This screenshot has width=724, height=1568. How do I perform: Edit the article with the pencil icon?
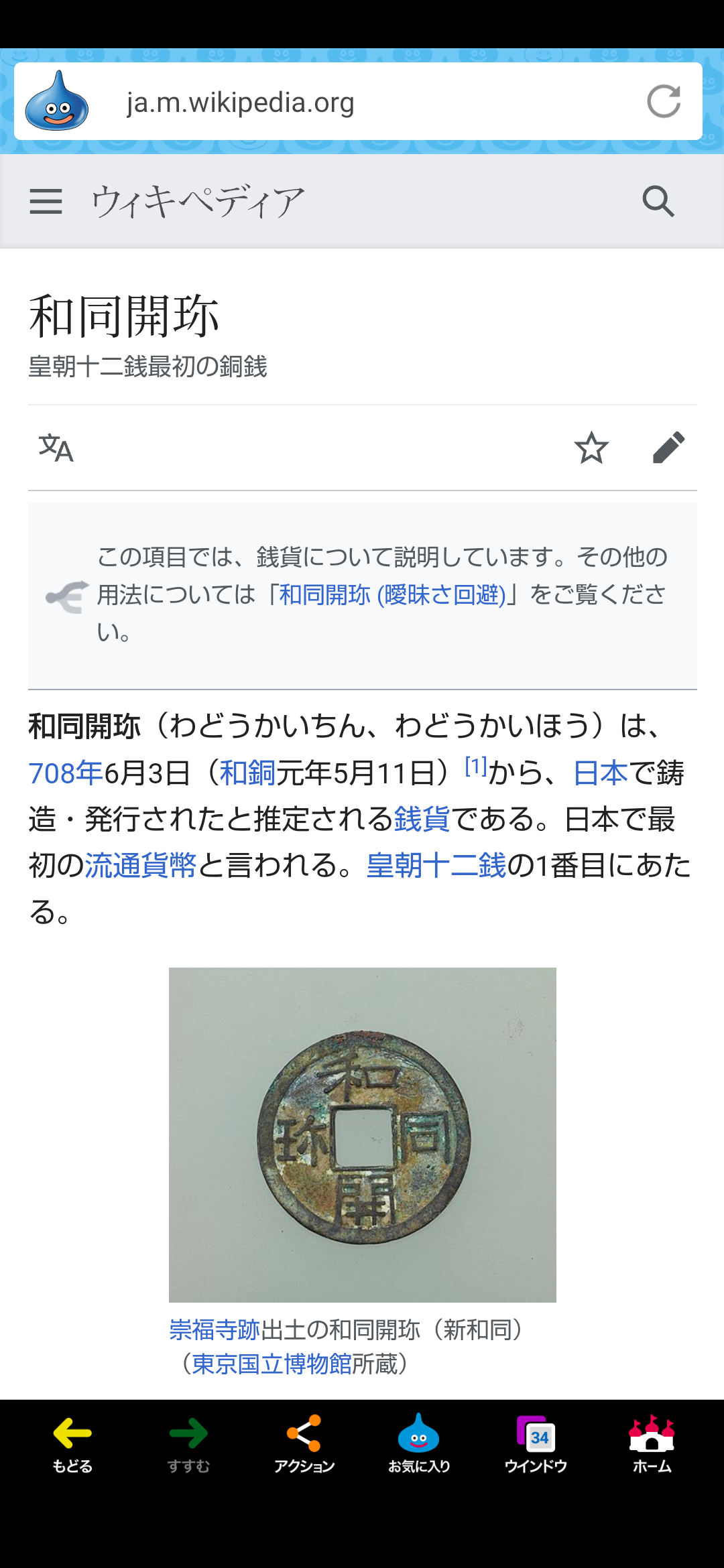pyautogui.click(x=668, y=448)
